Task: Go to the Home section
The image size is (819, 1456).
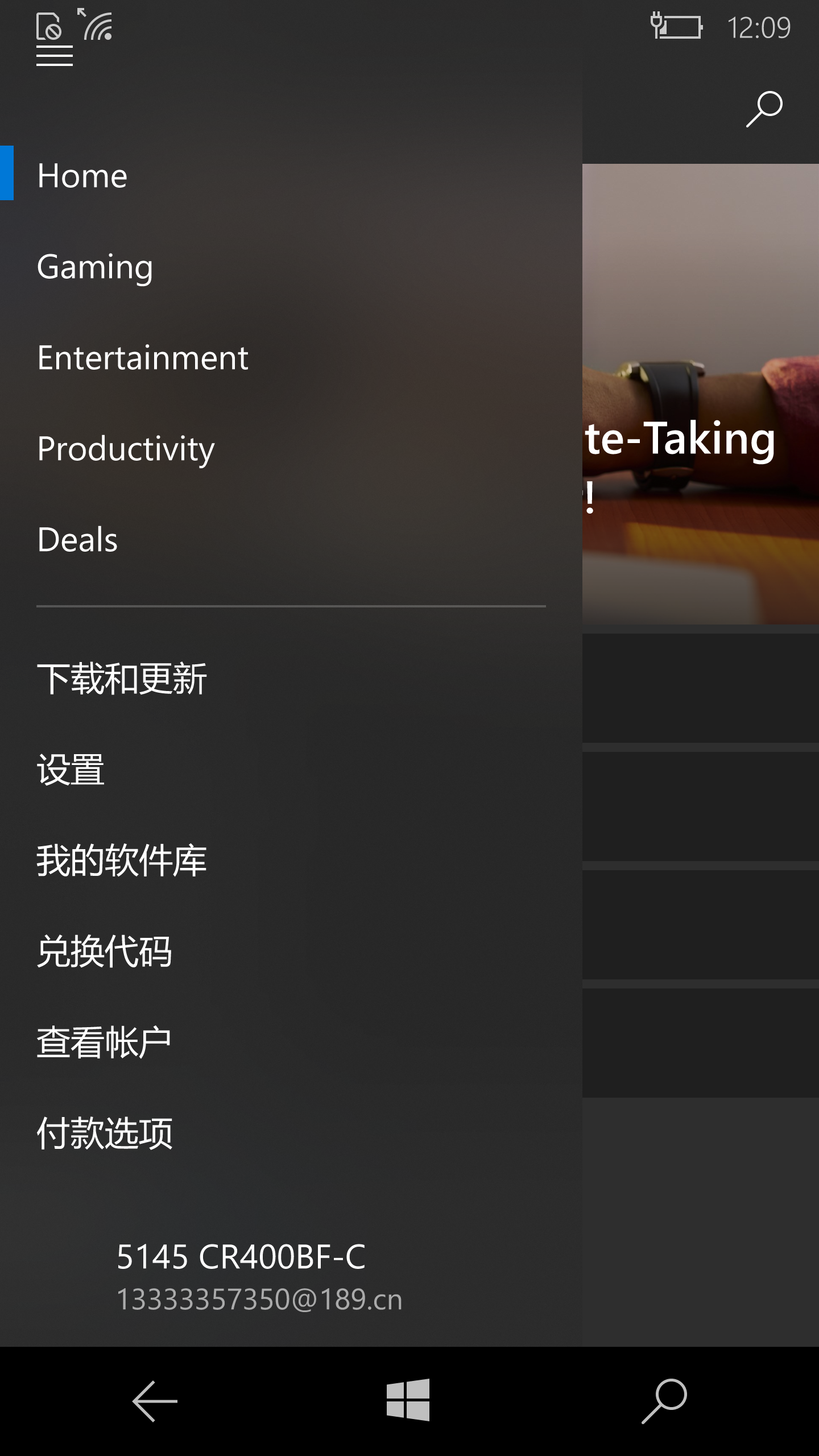Action: click(82, 175)
